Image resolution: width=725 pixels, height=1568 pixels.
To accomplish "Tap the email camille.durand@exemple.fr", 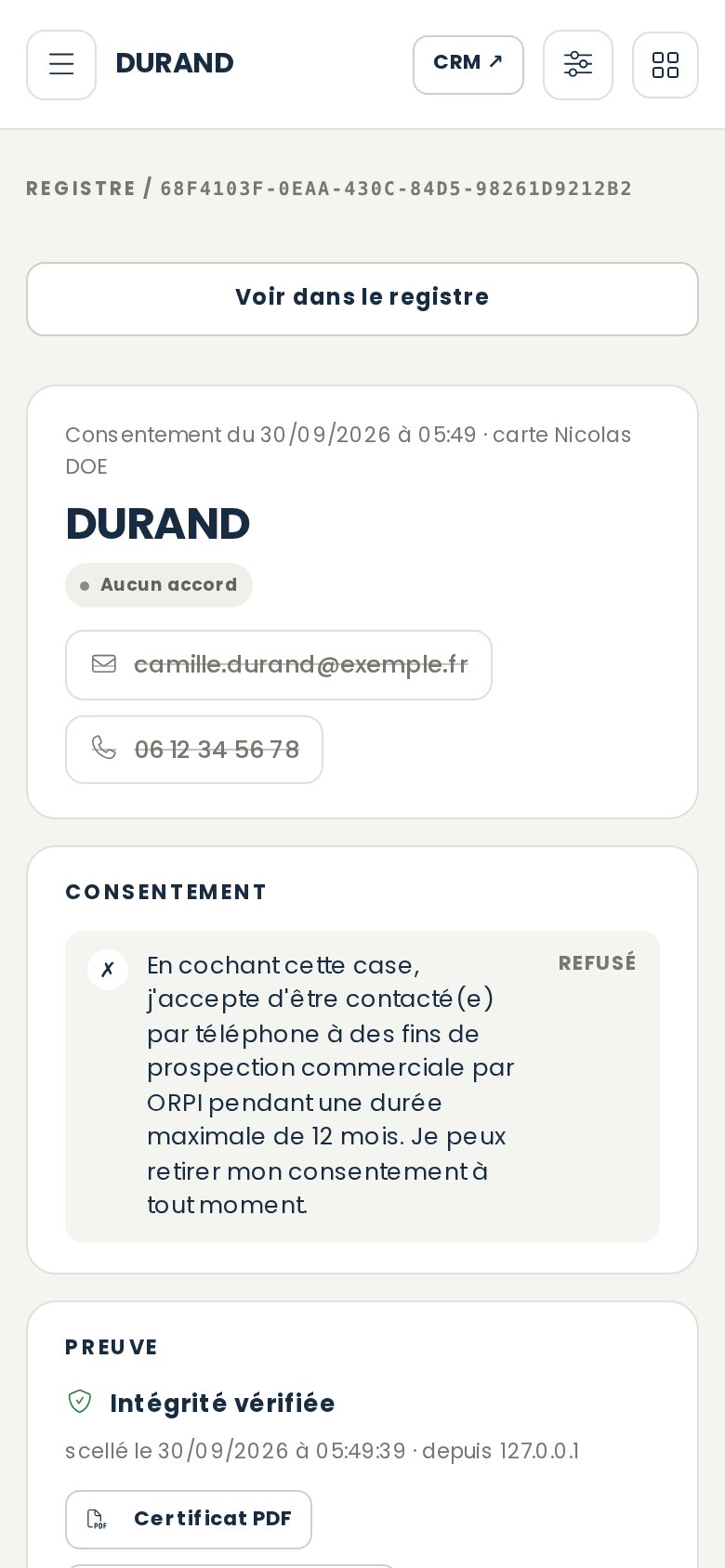I will pos(279,665).
